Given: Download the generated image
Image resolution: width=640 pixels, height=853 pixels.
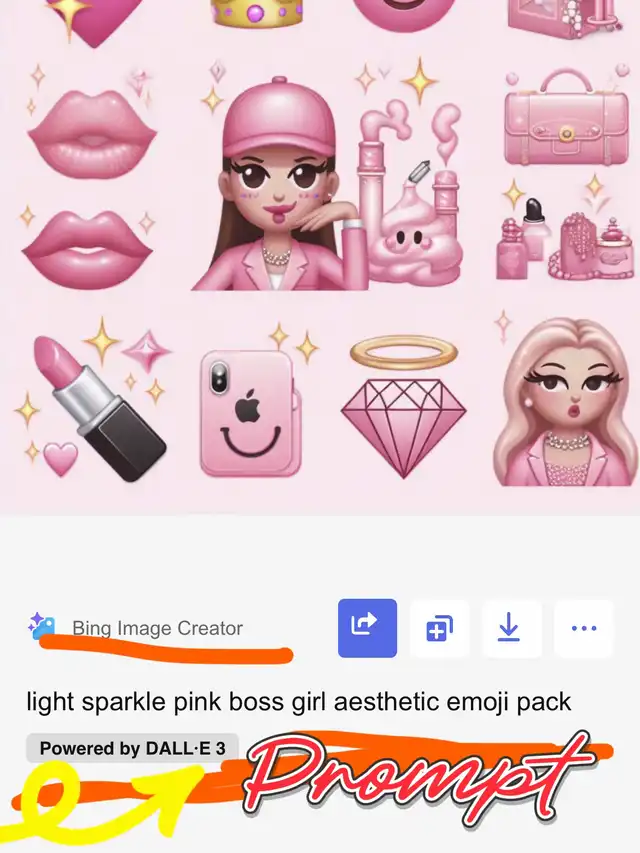Looking at the screenshot, I should pyautogui.click(x=511, y=628).
